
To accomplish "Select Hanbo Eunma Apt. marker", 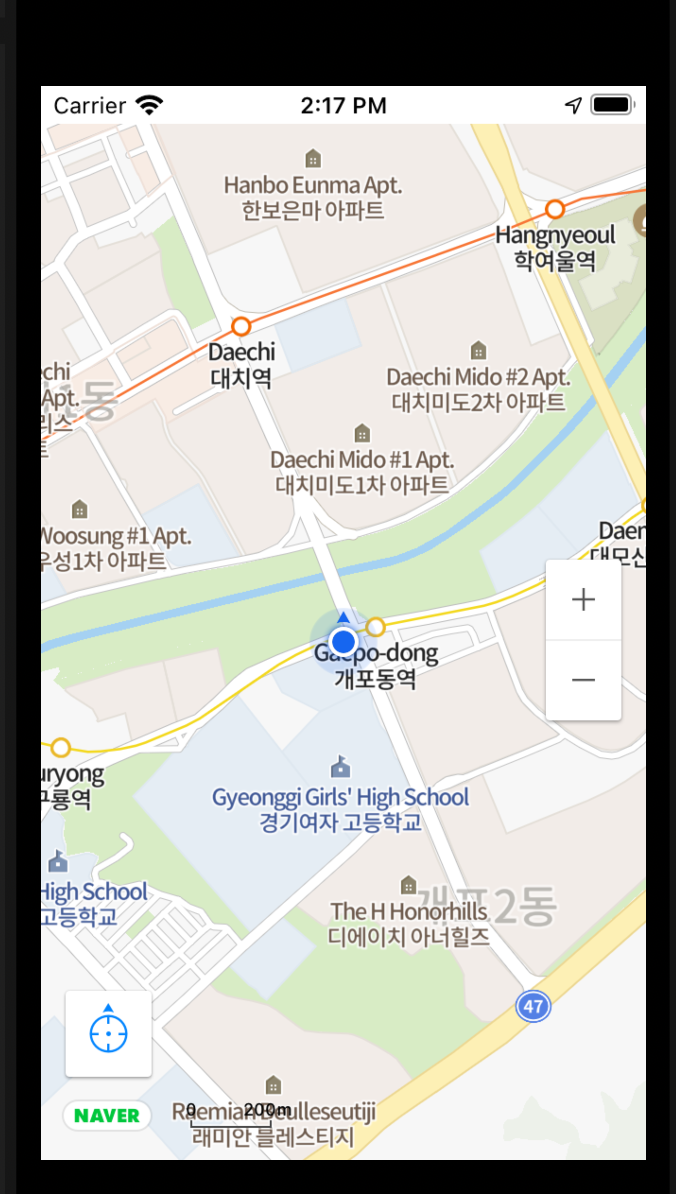I will (x=313, y=159).
